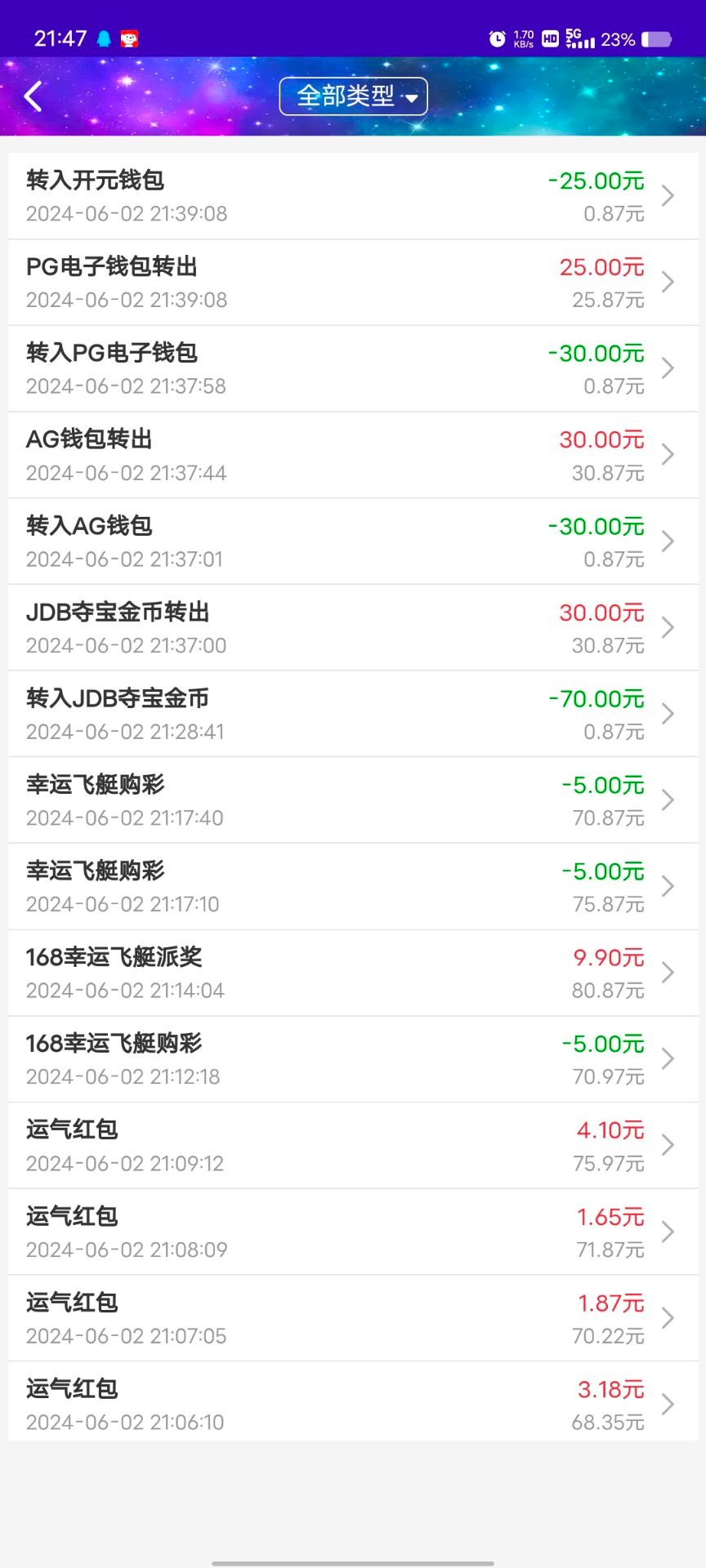
Task: View the 168幸运飞艇派奖 payout details
Action: coord(353,973)
